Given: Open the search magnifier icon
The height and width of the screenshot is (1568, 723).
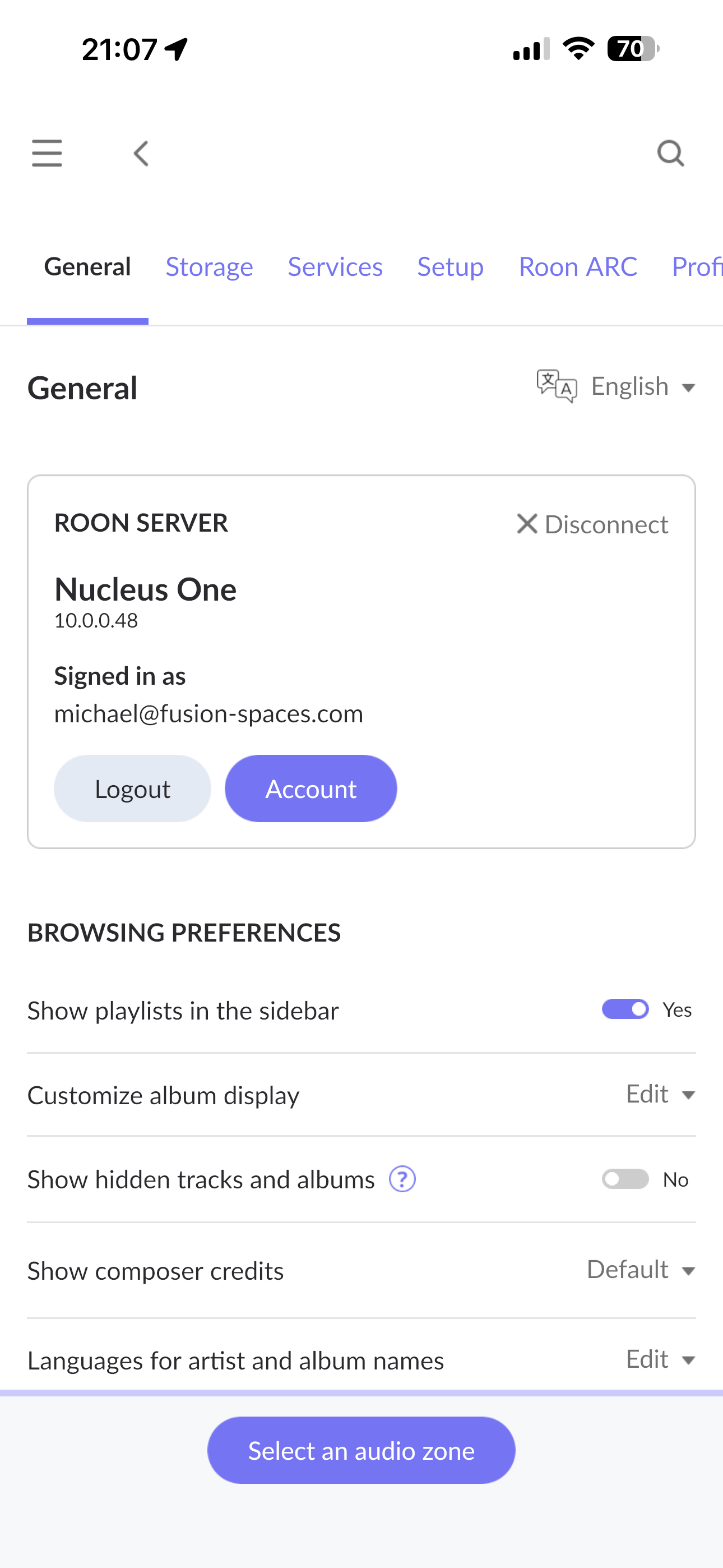Looking at the screenshot, I should (x=671, y=154).
